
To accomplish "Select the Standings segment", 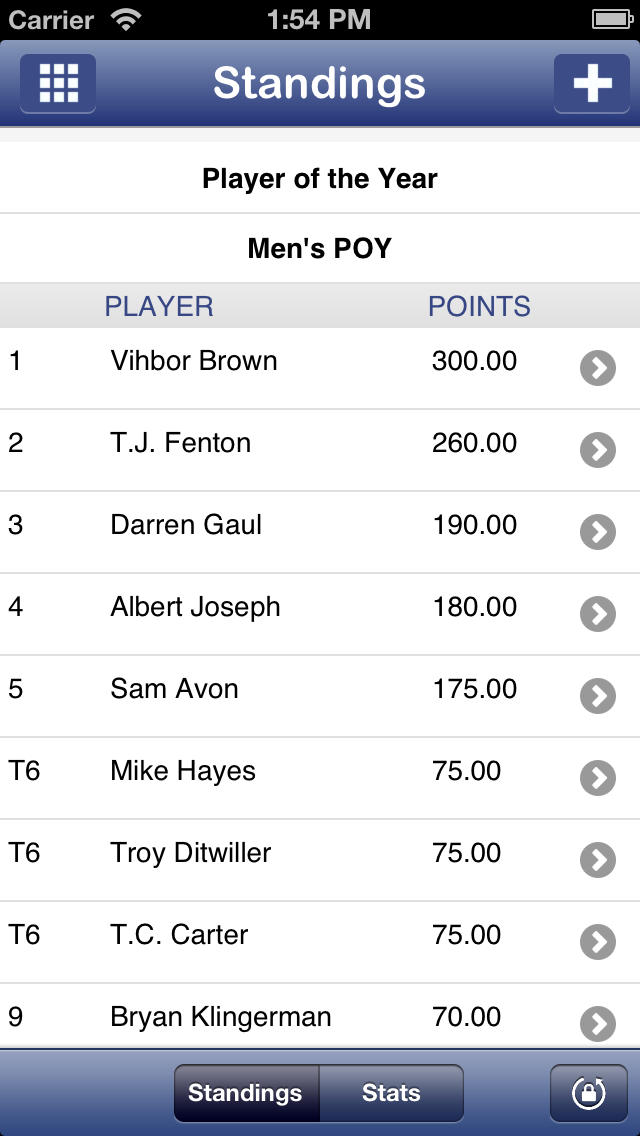I will (246, 1093).
